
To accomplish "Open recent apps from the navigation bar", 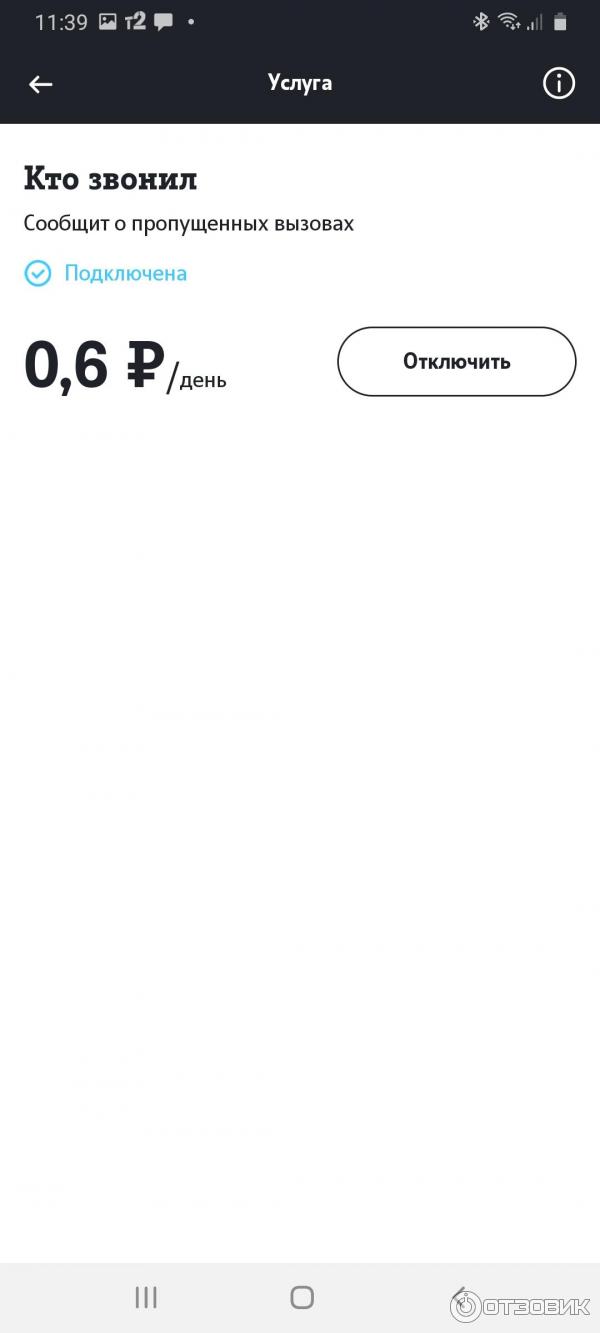I will (146, 1297).
